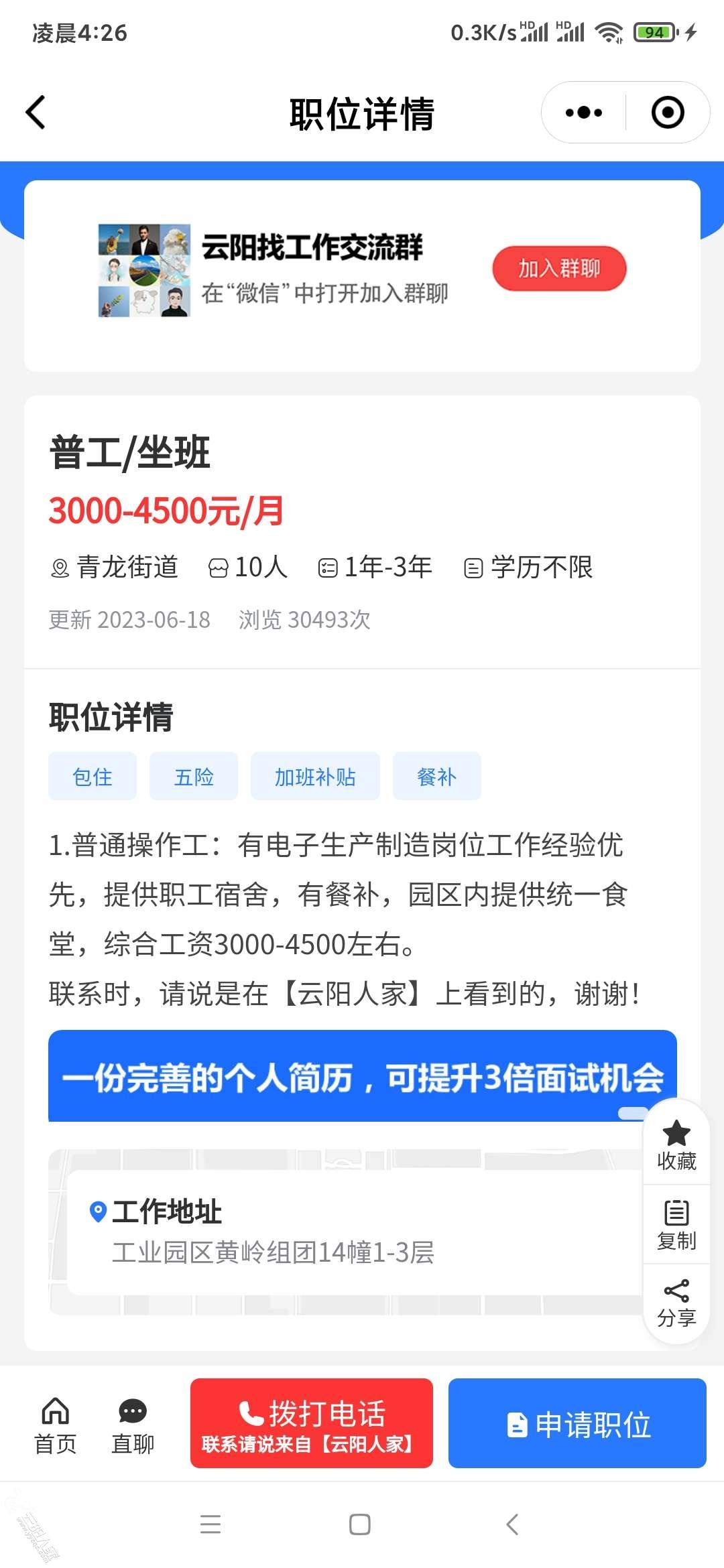Go to the 首页 tab
The width and height of the screenshot is (724, 1568).
pos(56,1425)
